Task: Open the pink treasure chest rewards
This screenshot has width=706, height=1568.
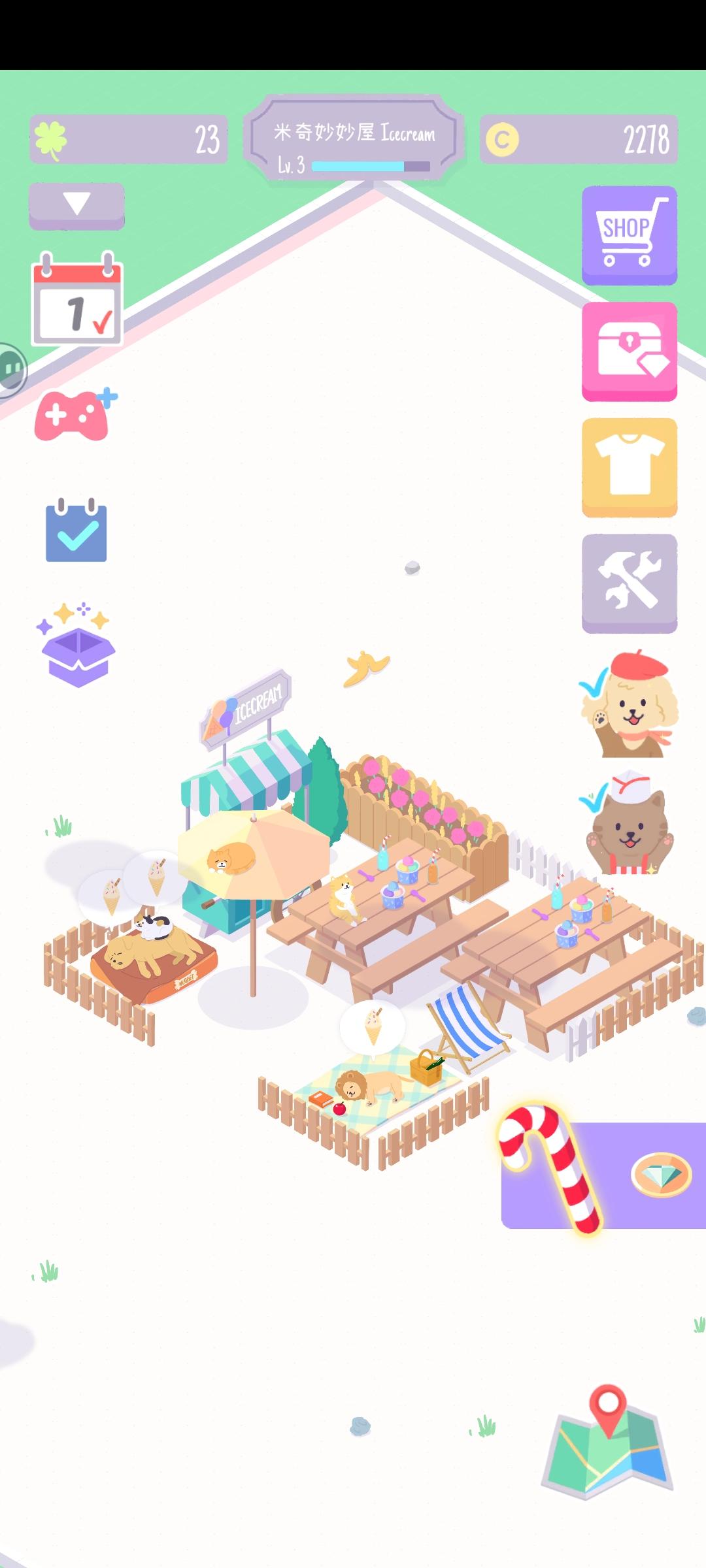Action: tap(629, 351)
